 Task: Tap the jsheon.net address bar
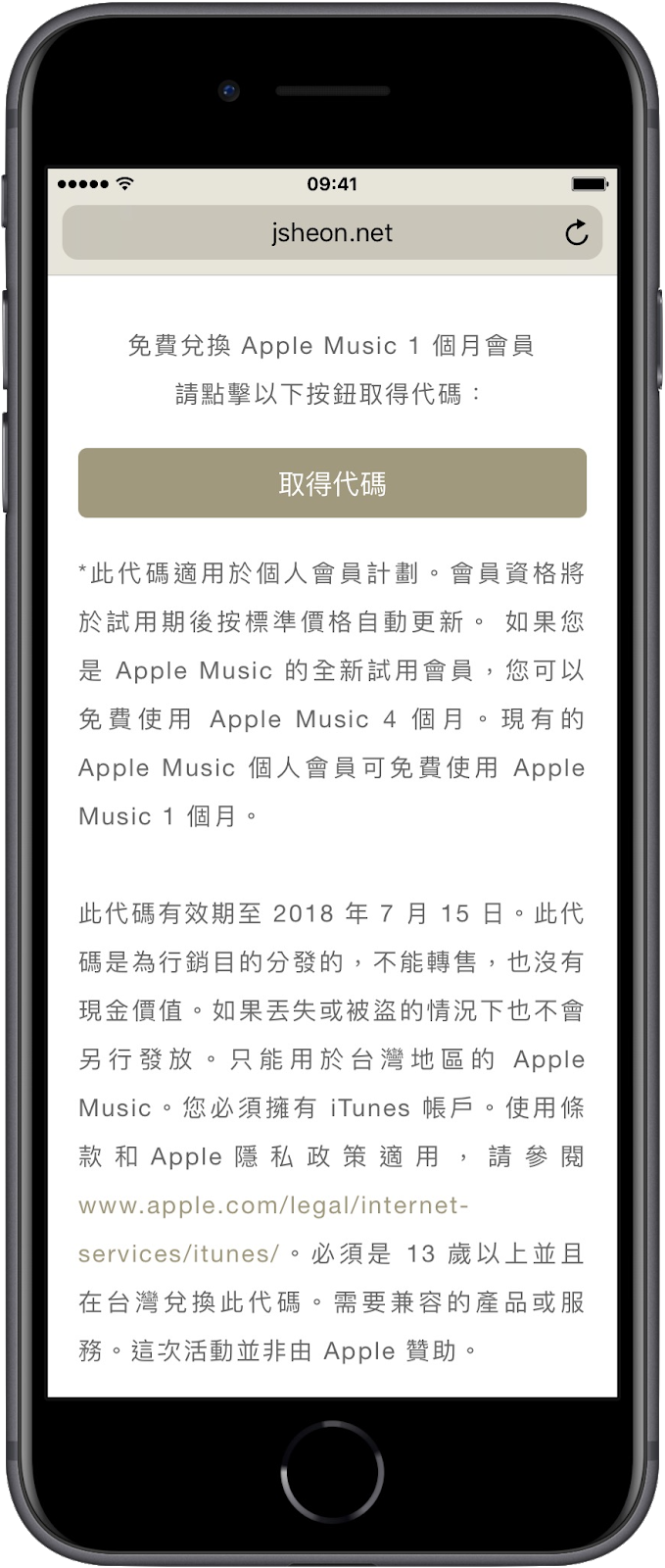[331, 233]
